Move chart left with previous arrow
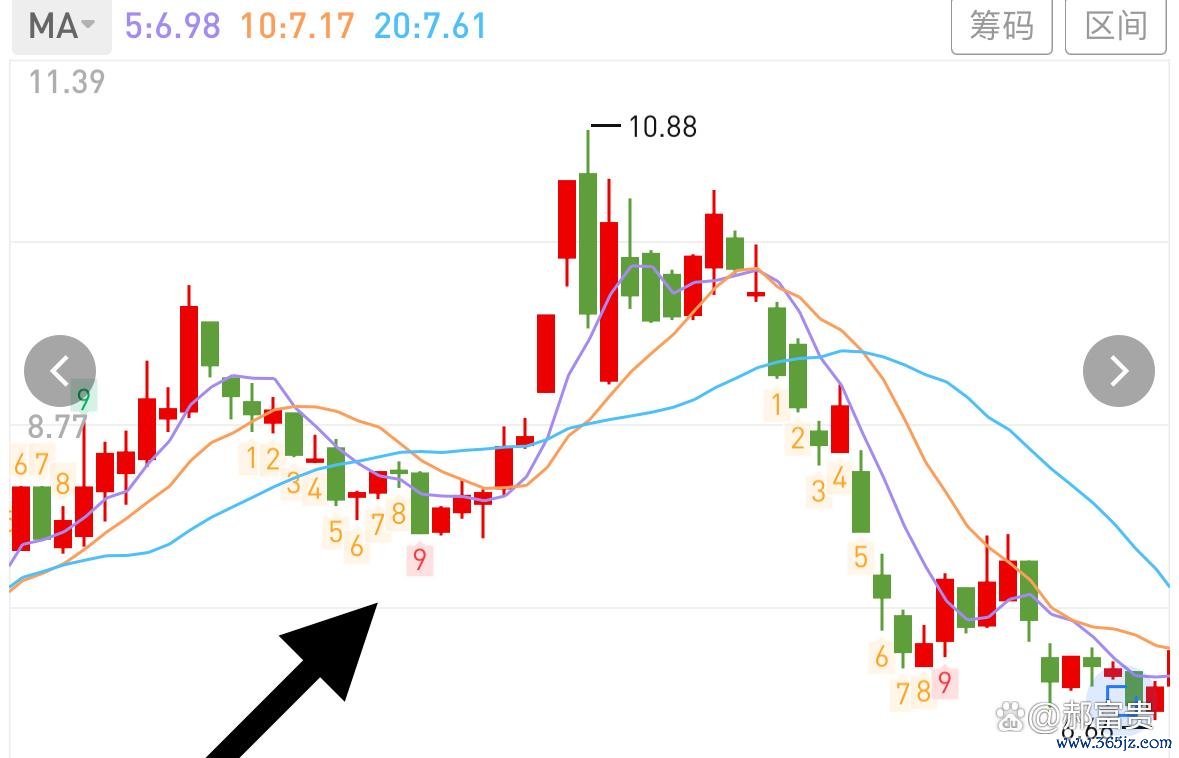1179x758 pixels. pos(60,371)
